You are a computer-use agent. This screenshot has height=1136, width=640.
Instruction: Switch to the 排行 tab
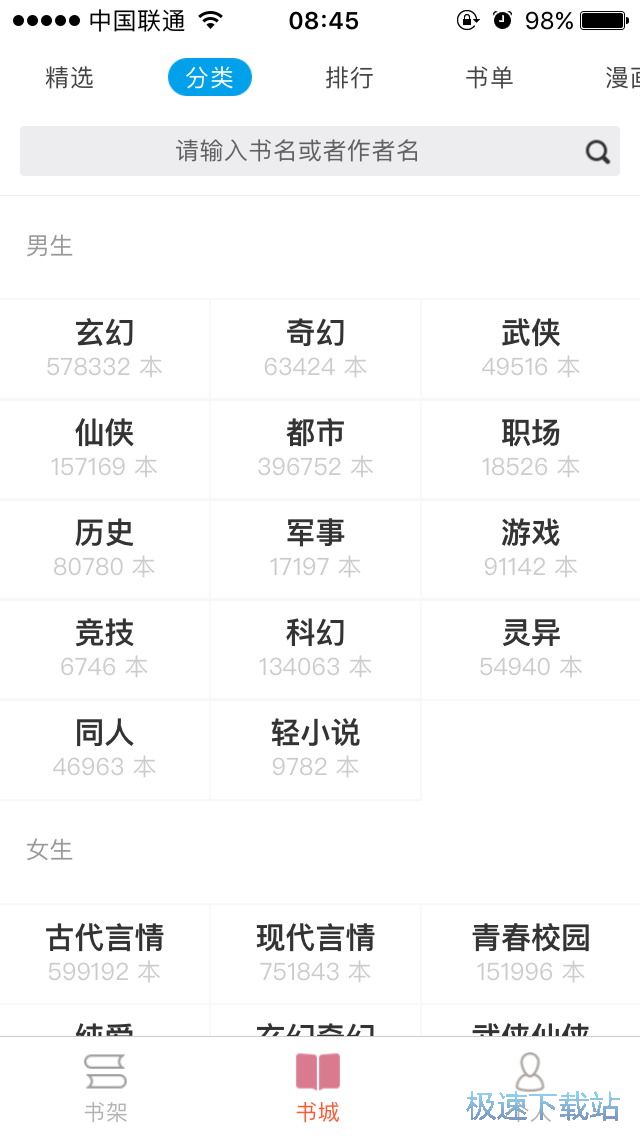349,78
